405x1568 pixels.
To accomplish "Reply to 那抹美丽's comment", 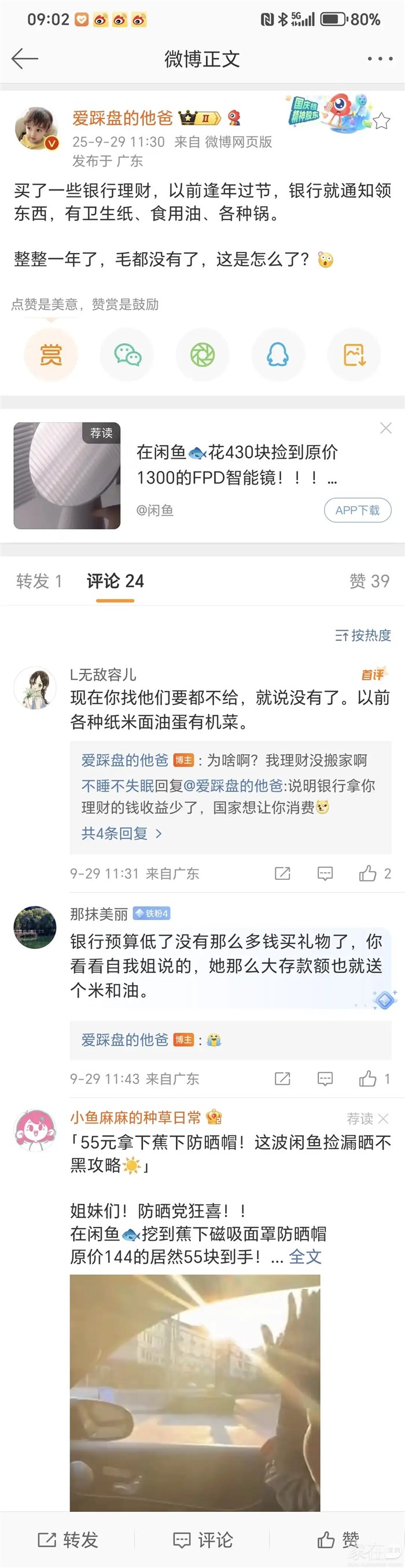I will point(325,1079).
